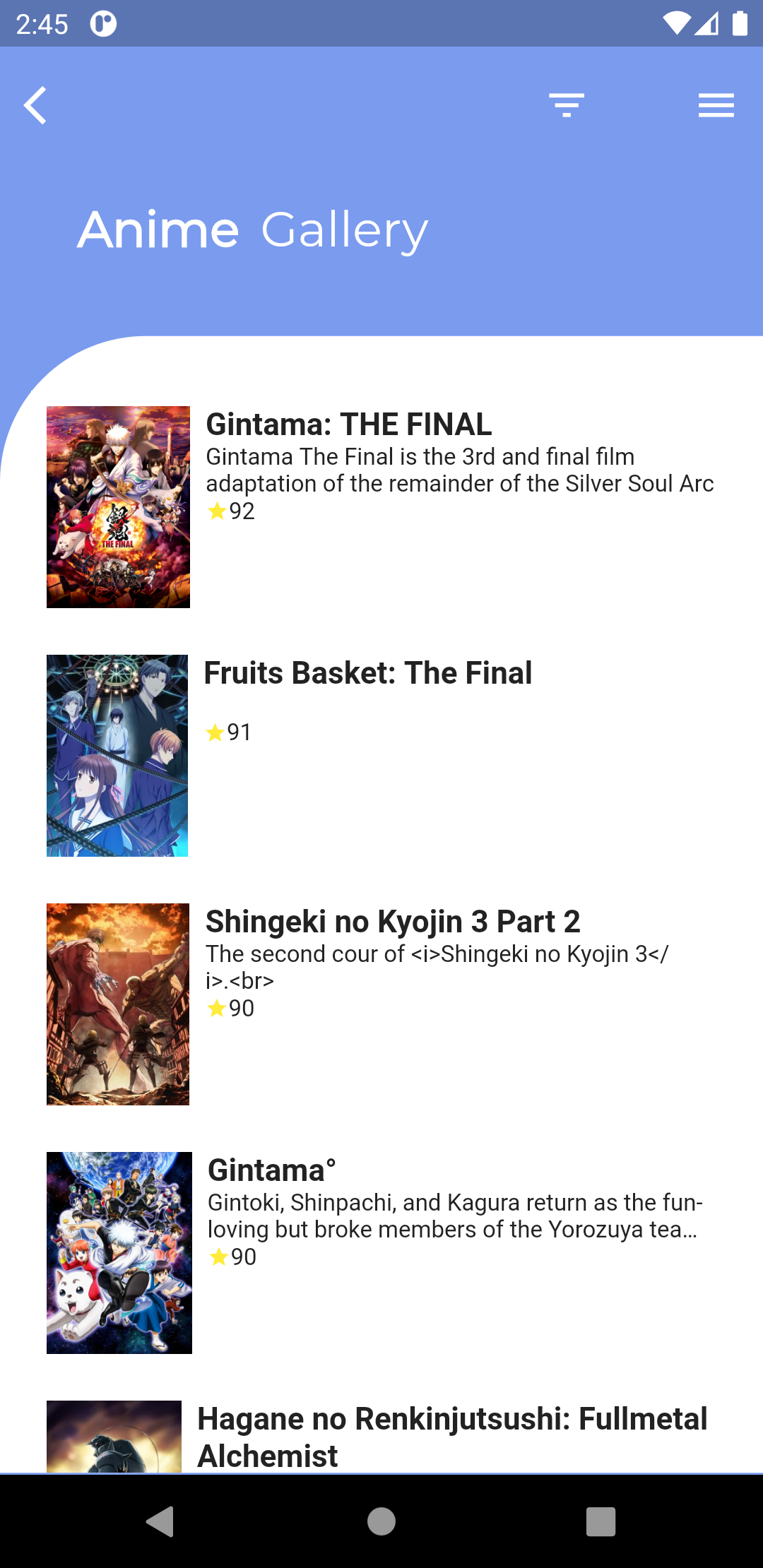
Task: Select Fruits Basket: The Final
Action: (x=367, y=674)
